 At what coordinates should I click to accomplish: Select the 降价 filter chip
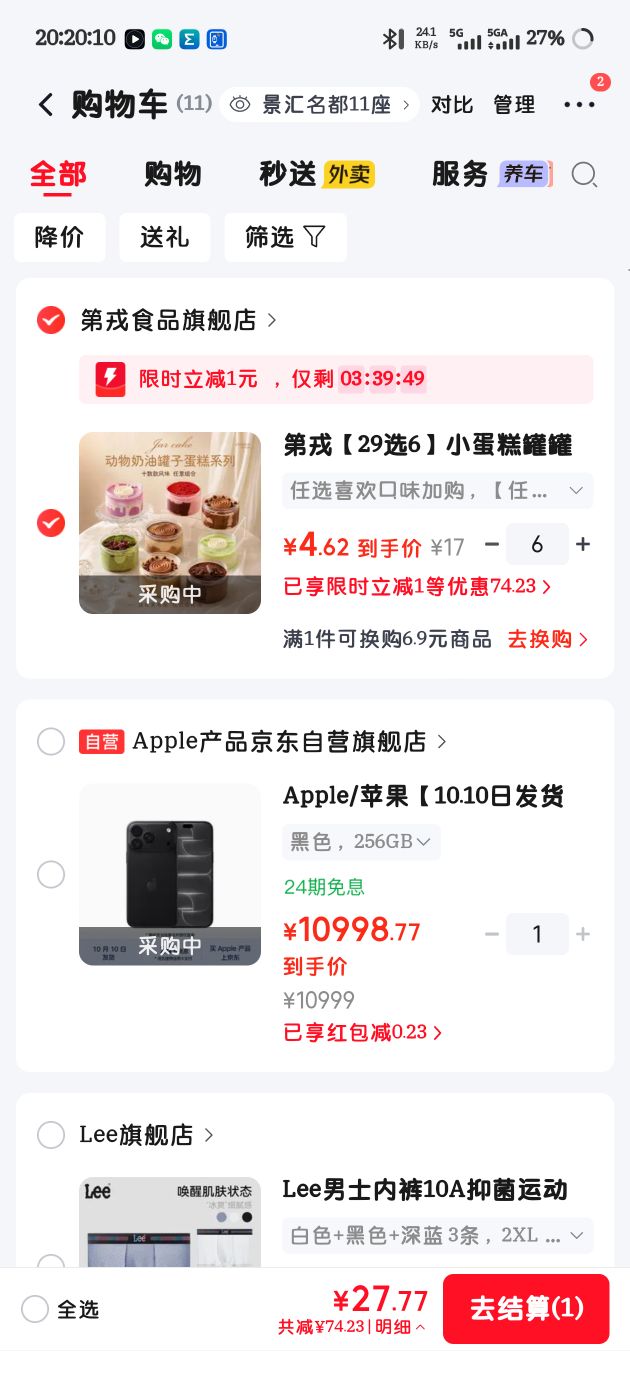point(60,237)
